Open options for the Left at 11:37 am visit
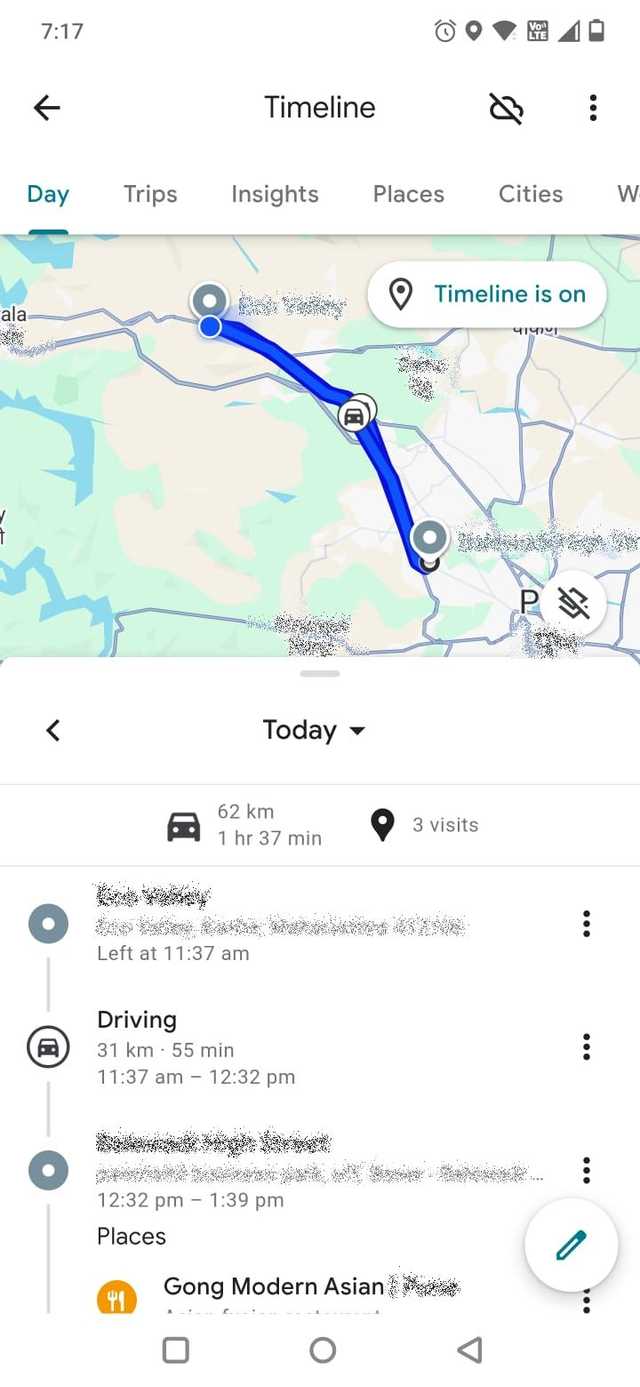640x1387 pixels. click(x=586, y=924)
